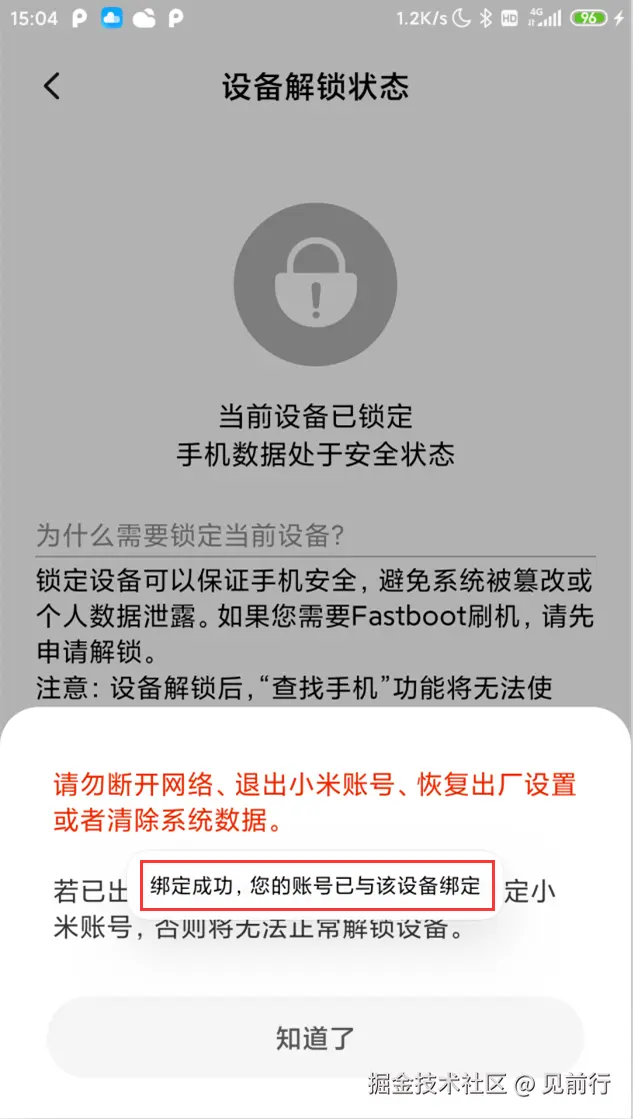Tap the 知道了 button
The width and height of the screenshot is (633, 1119).
(x=315, y=1037)
